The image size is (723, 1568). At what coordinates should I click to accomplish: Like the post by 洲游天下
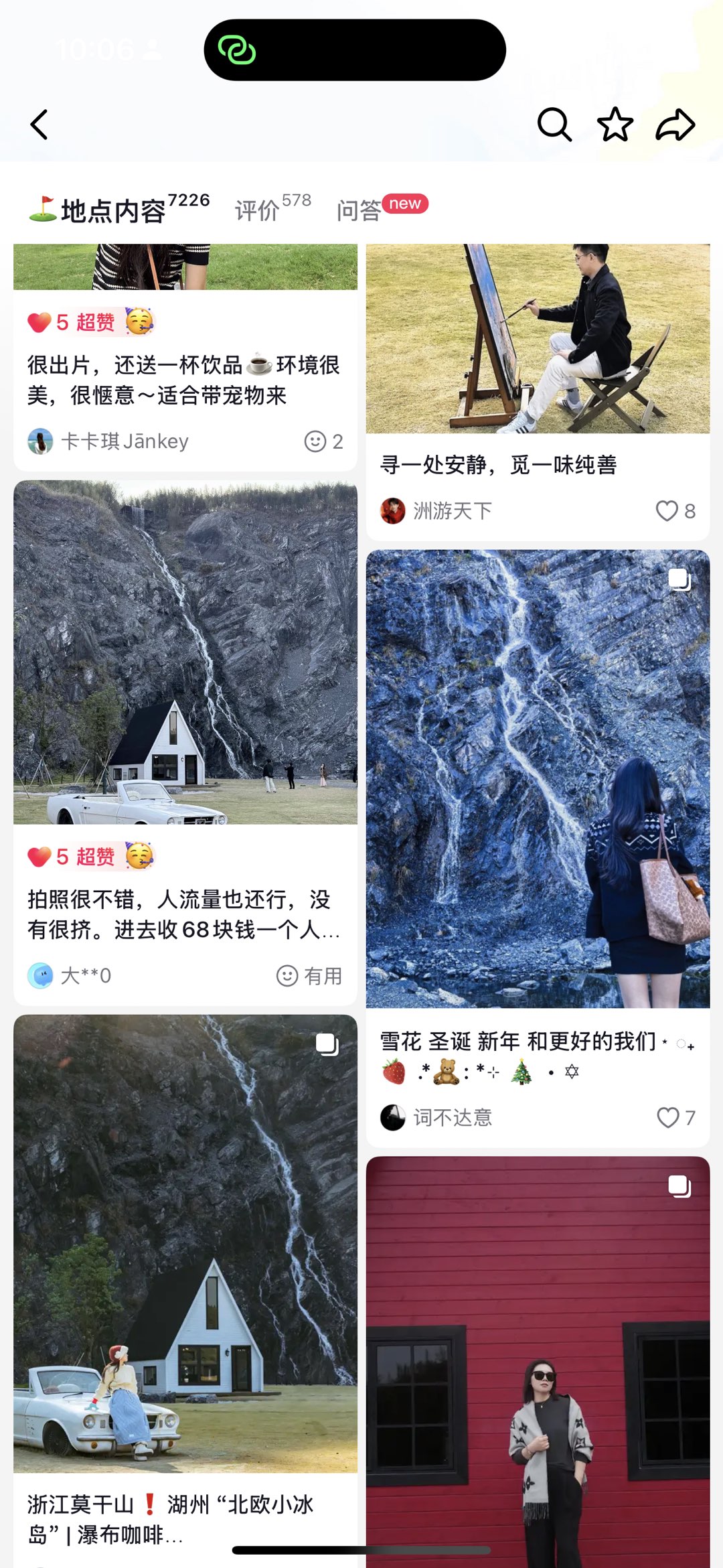667,511
